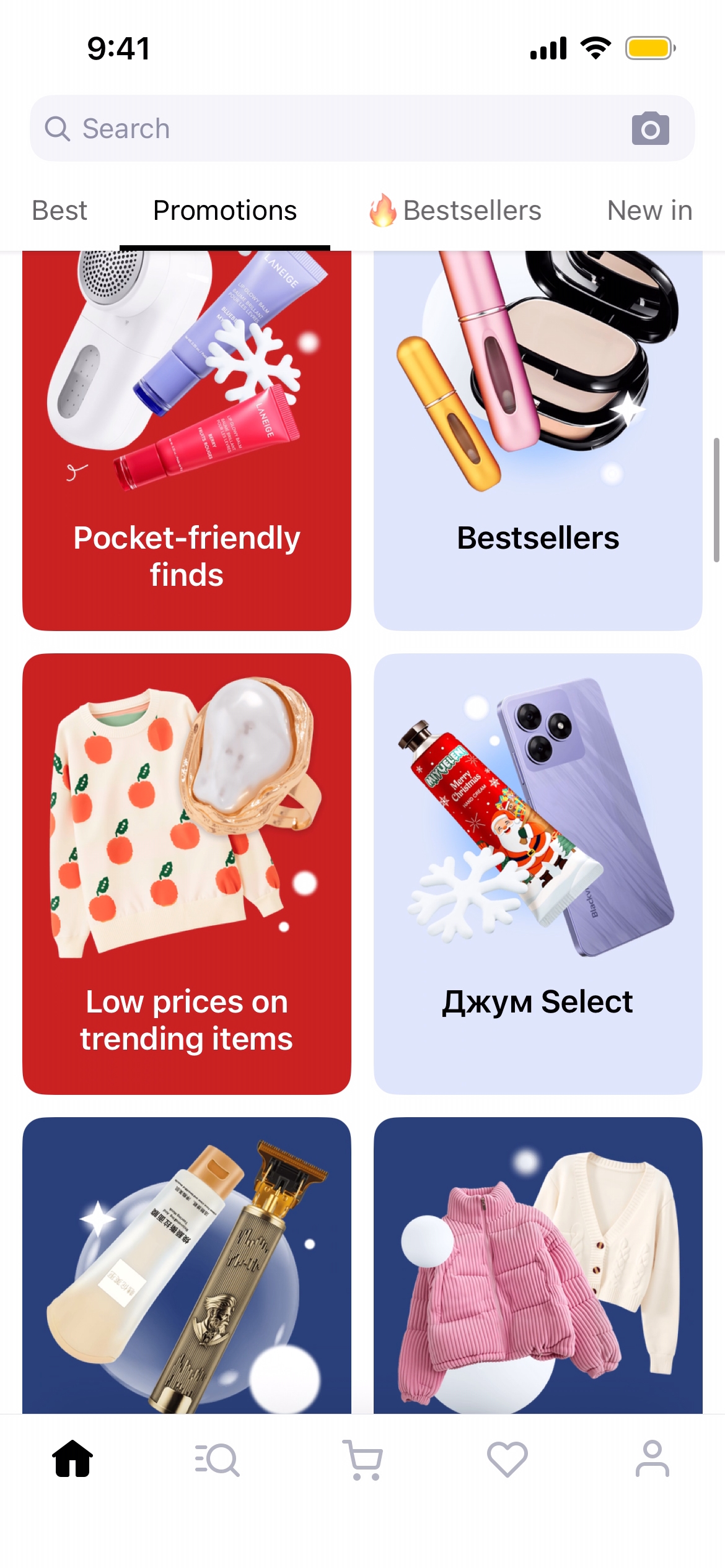This screenshot has height=1568, width=725.
Task: Open the profile tab
Action: tap(652, 1459)
